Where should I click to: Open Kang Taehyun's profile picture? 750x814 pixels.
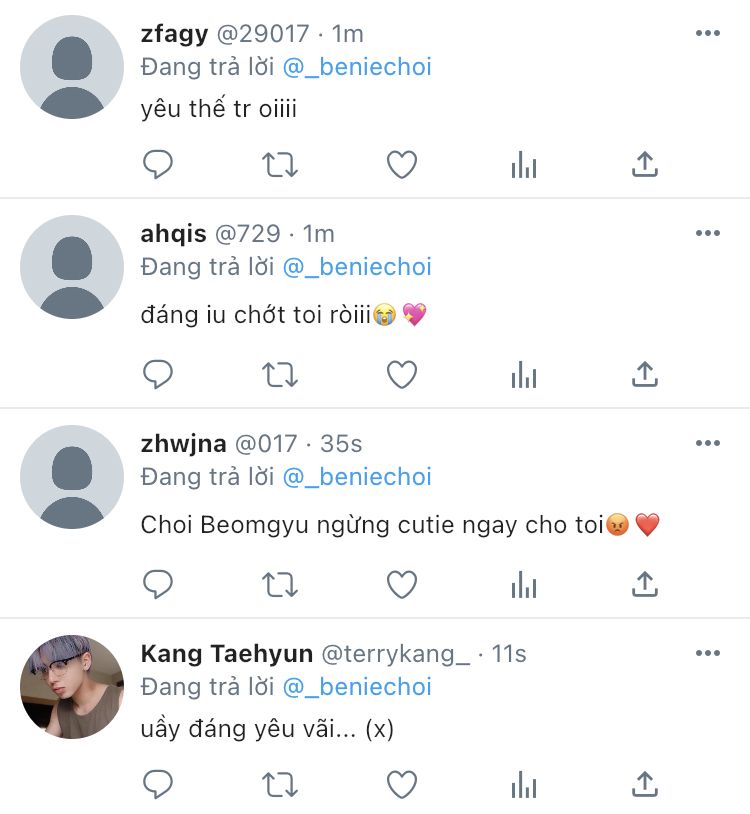tap(72, 687)
